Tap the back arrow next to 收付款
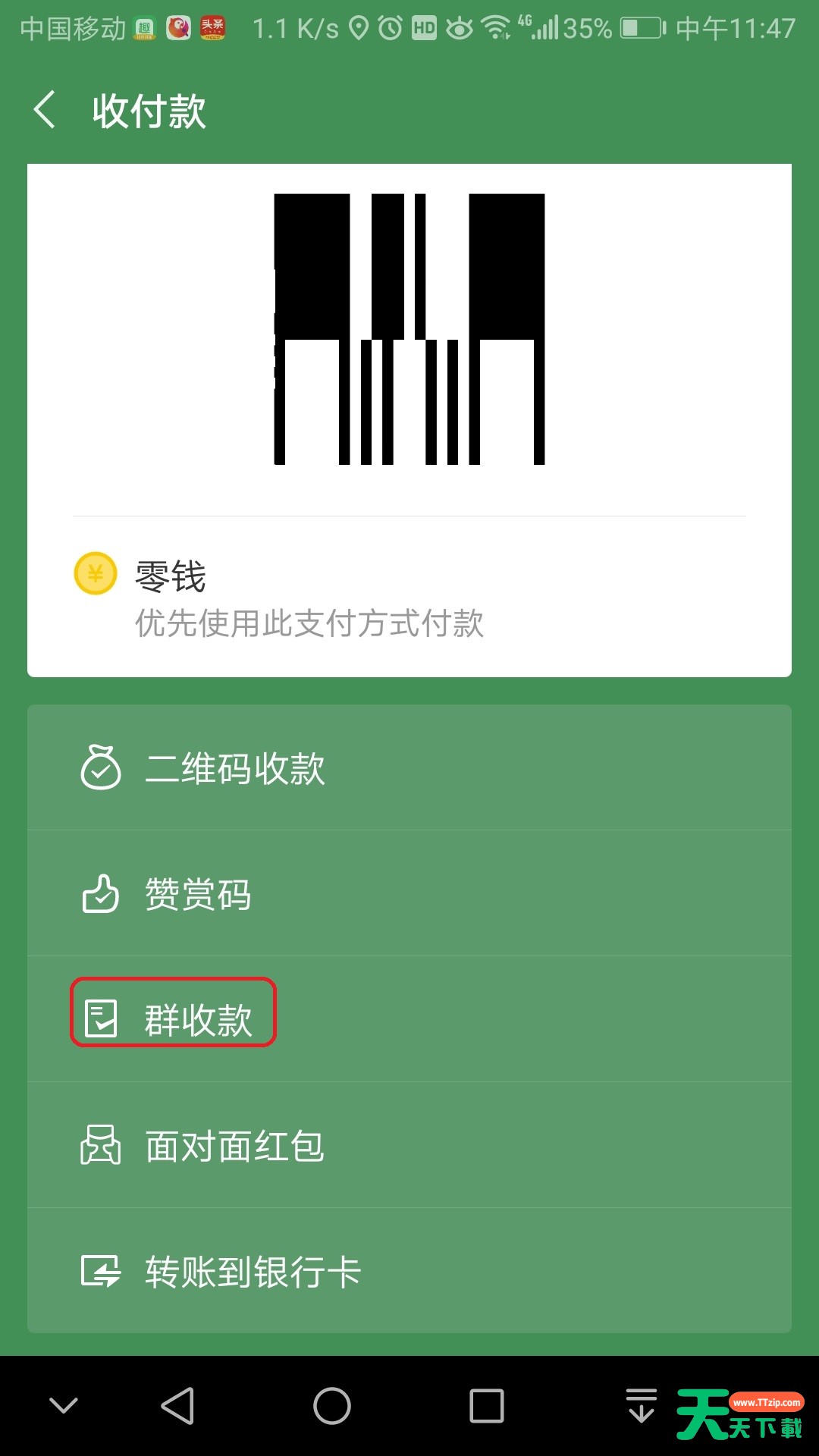Screen dimensions: 819x1456 coord(45,109)
